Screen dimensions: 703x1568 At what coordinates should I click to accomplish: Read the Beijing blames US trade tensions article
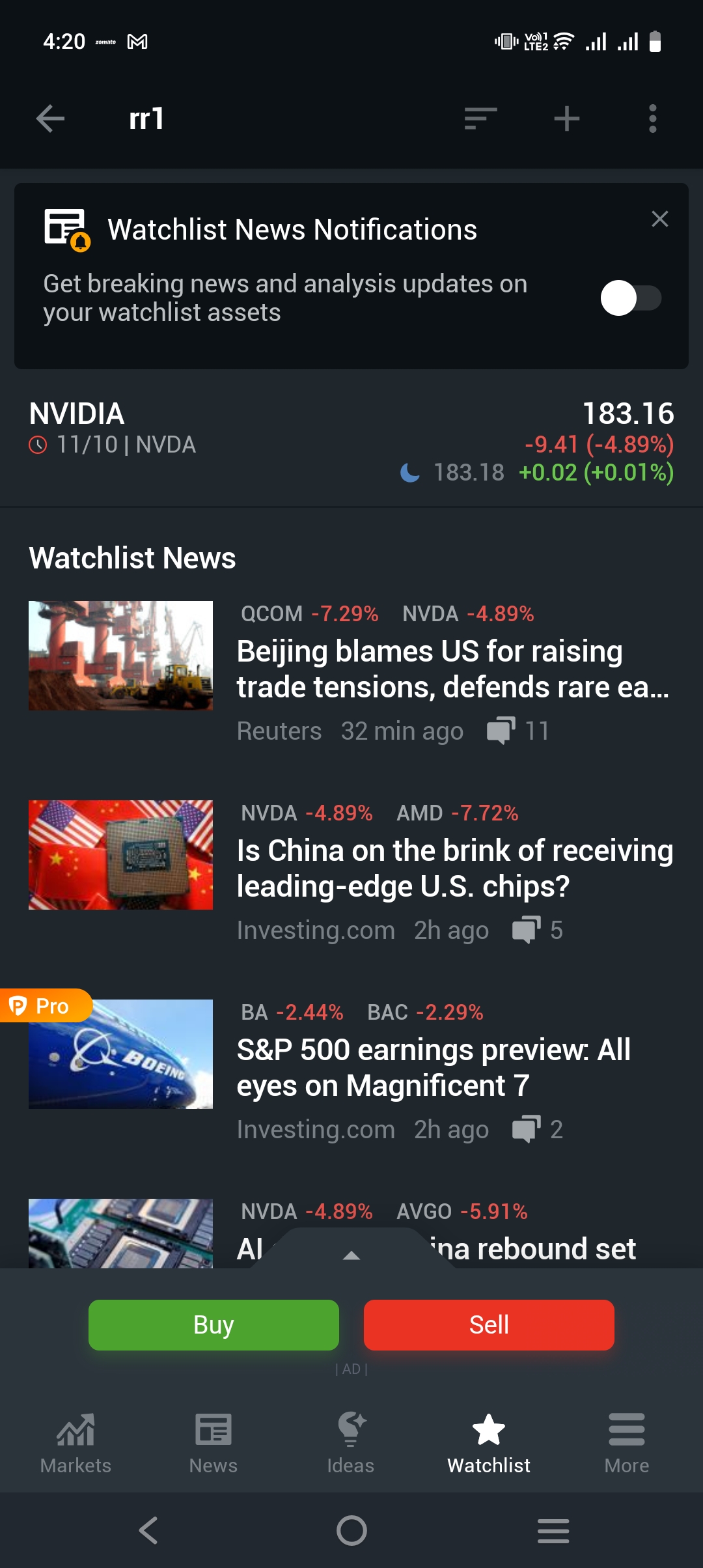[x=452, y=669]
